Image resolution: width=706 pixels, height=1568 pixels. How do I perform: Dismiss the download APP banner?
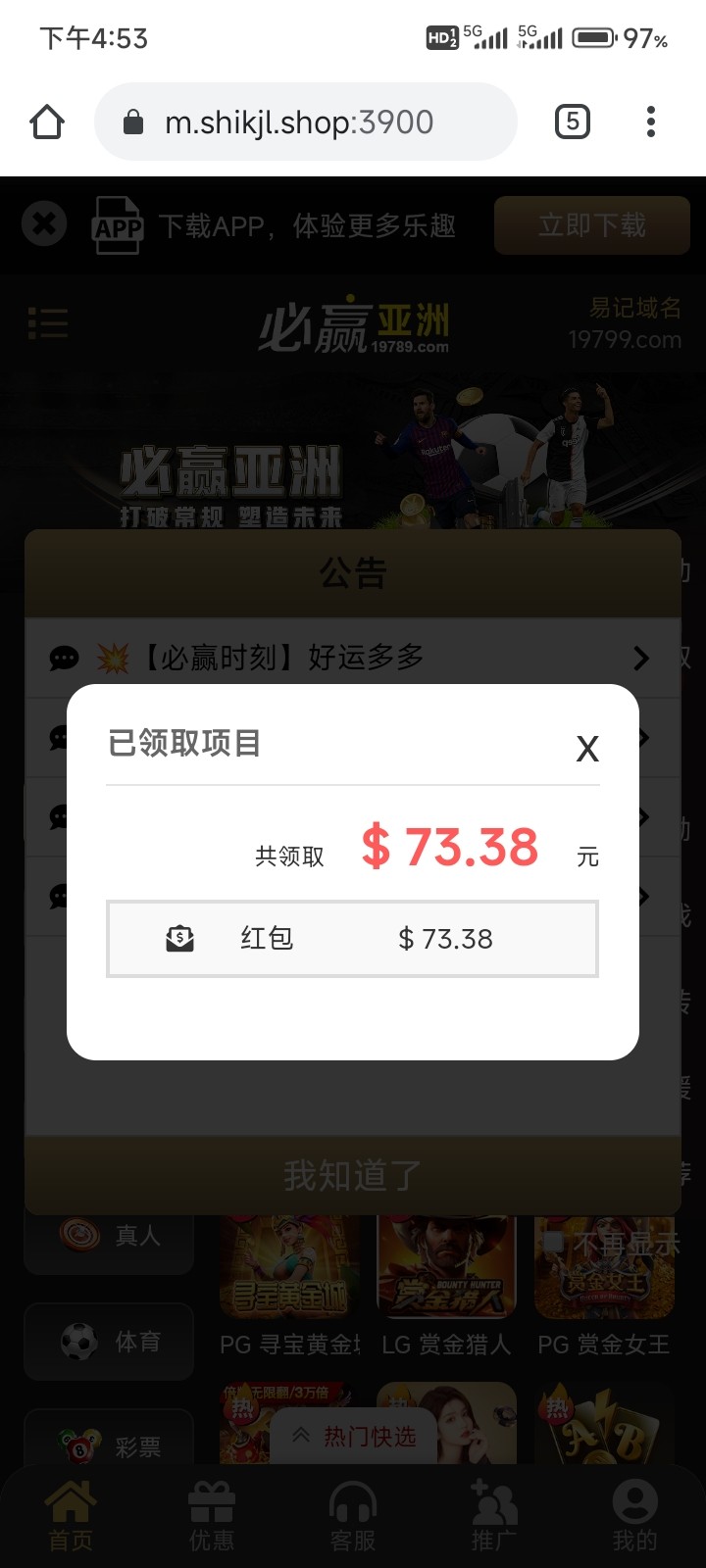[44, 224]
